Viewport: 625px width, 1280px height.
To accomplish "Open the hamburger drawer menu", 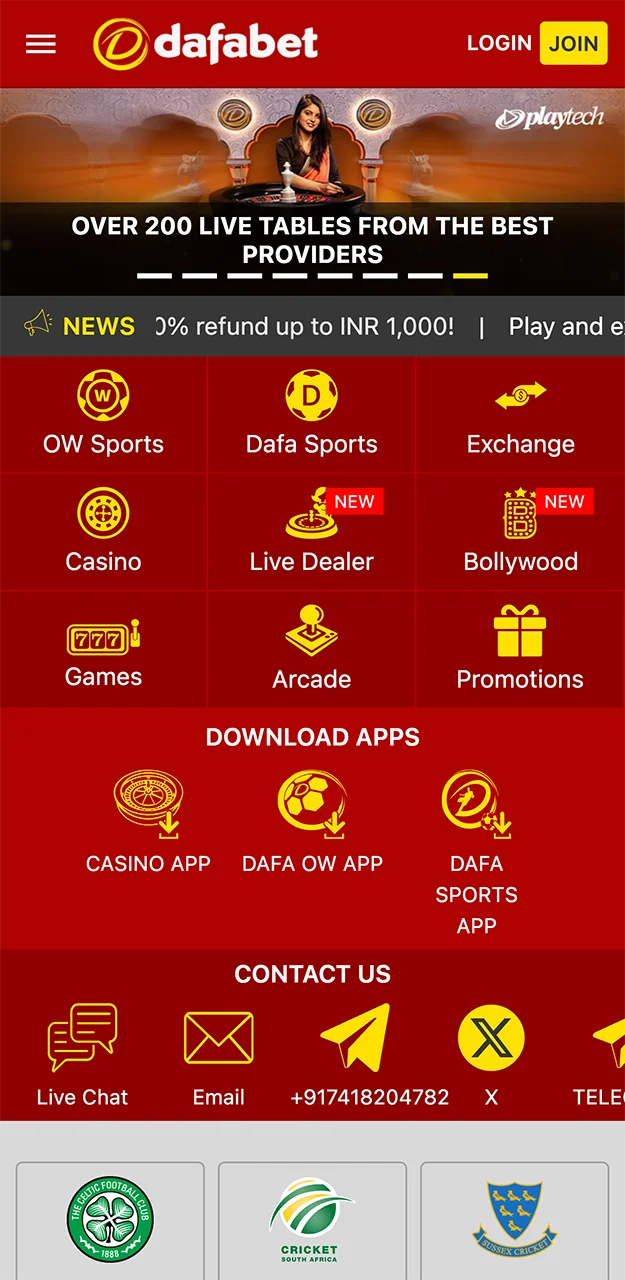I will (x=41, y=44).
